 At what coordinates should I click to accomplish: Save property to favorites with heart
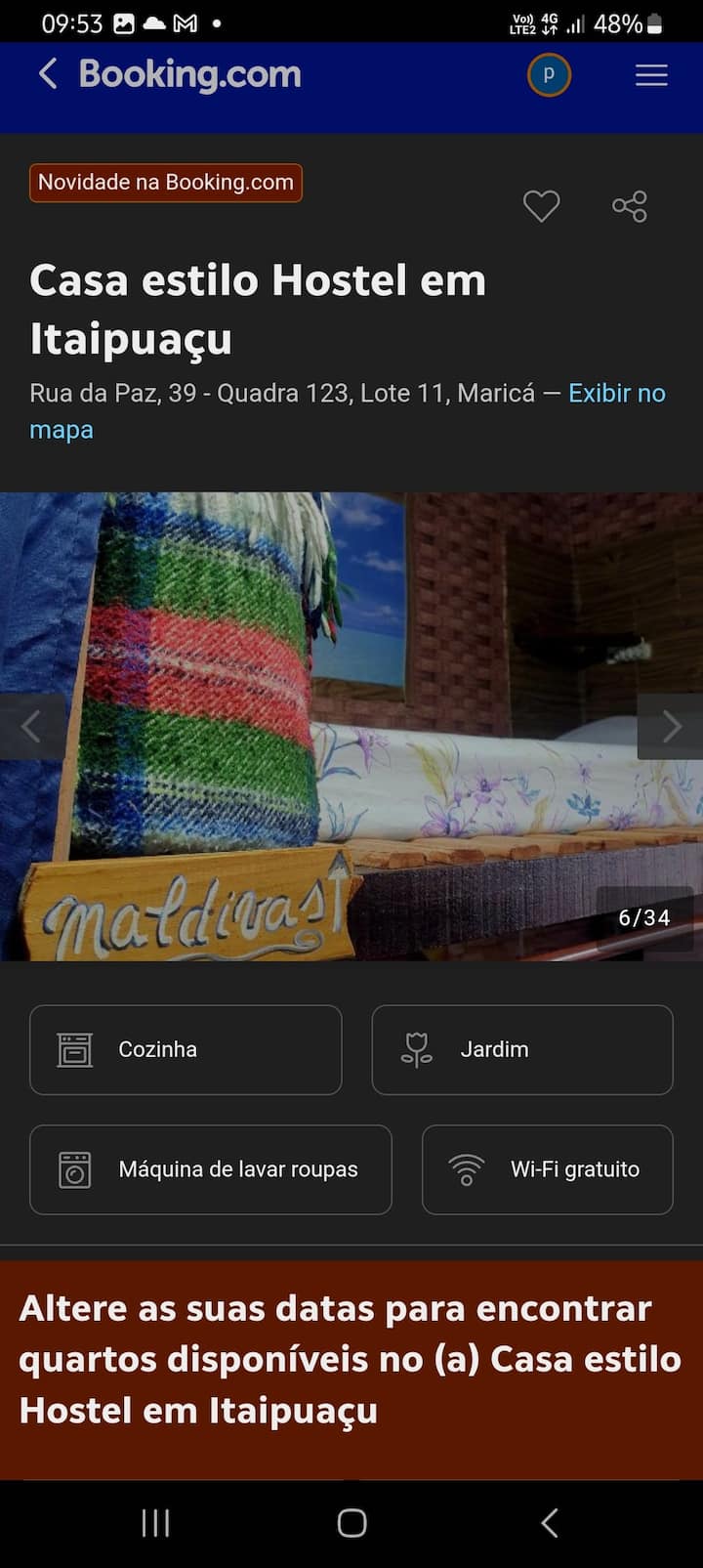click(541, 206)
